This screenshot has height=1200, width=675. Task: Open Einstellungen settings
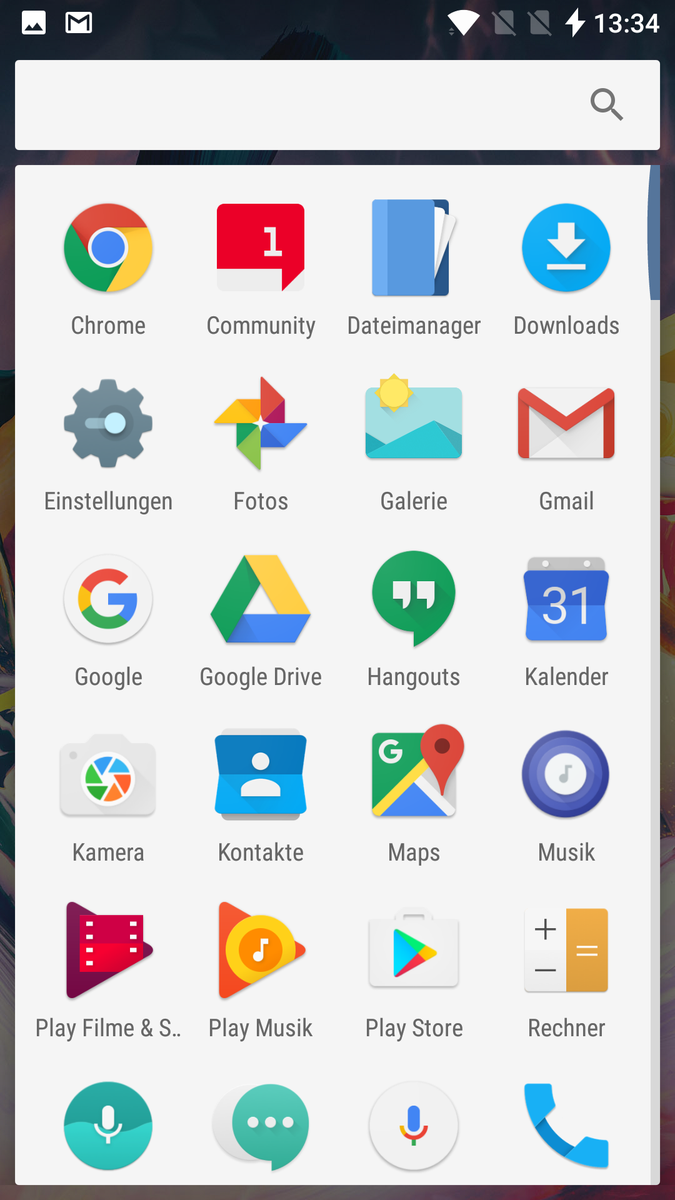click(108, 424)
